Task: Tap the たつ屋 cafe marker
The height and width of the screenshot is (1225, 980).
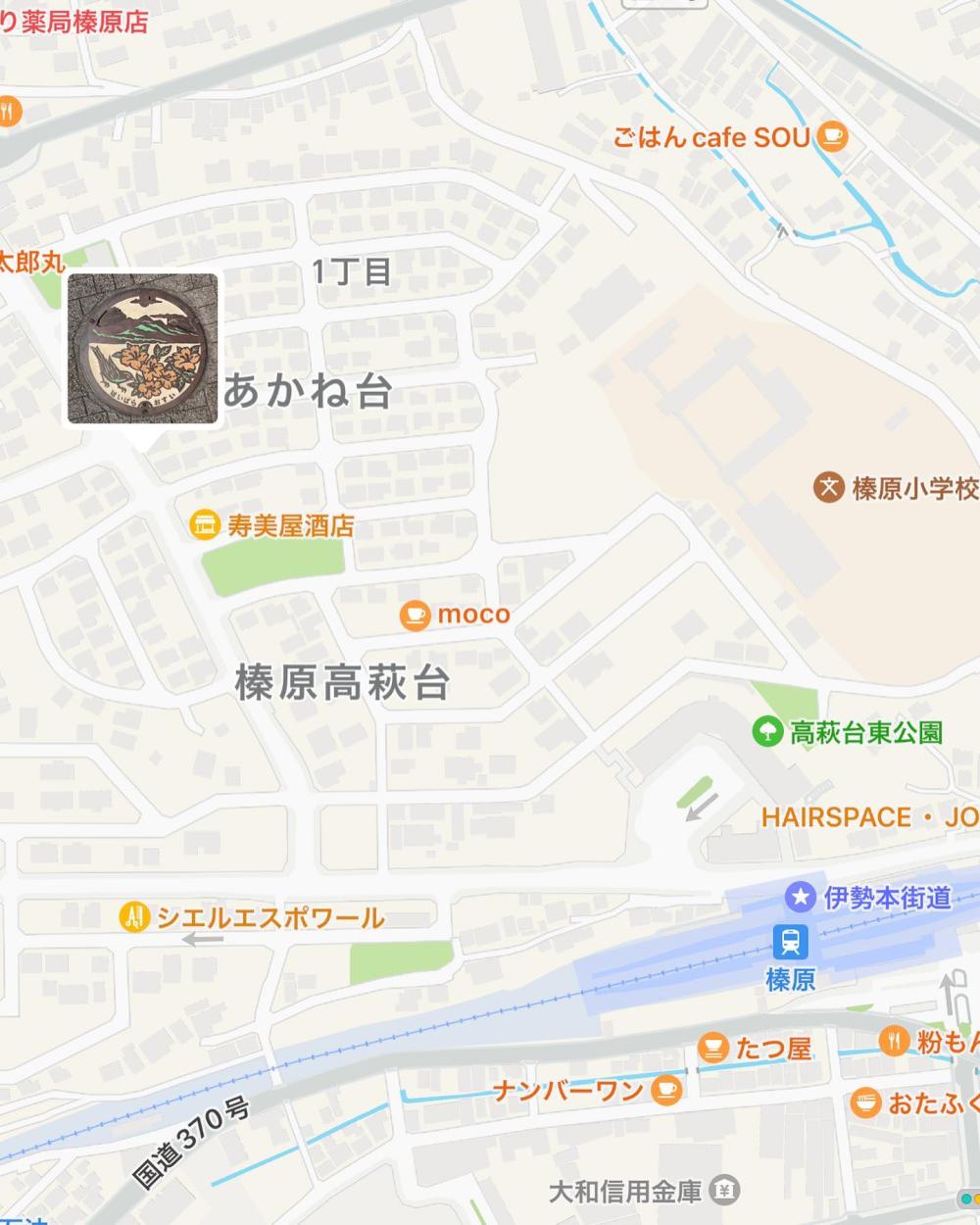Action: point(713,1048)
